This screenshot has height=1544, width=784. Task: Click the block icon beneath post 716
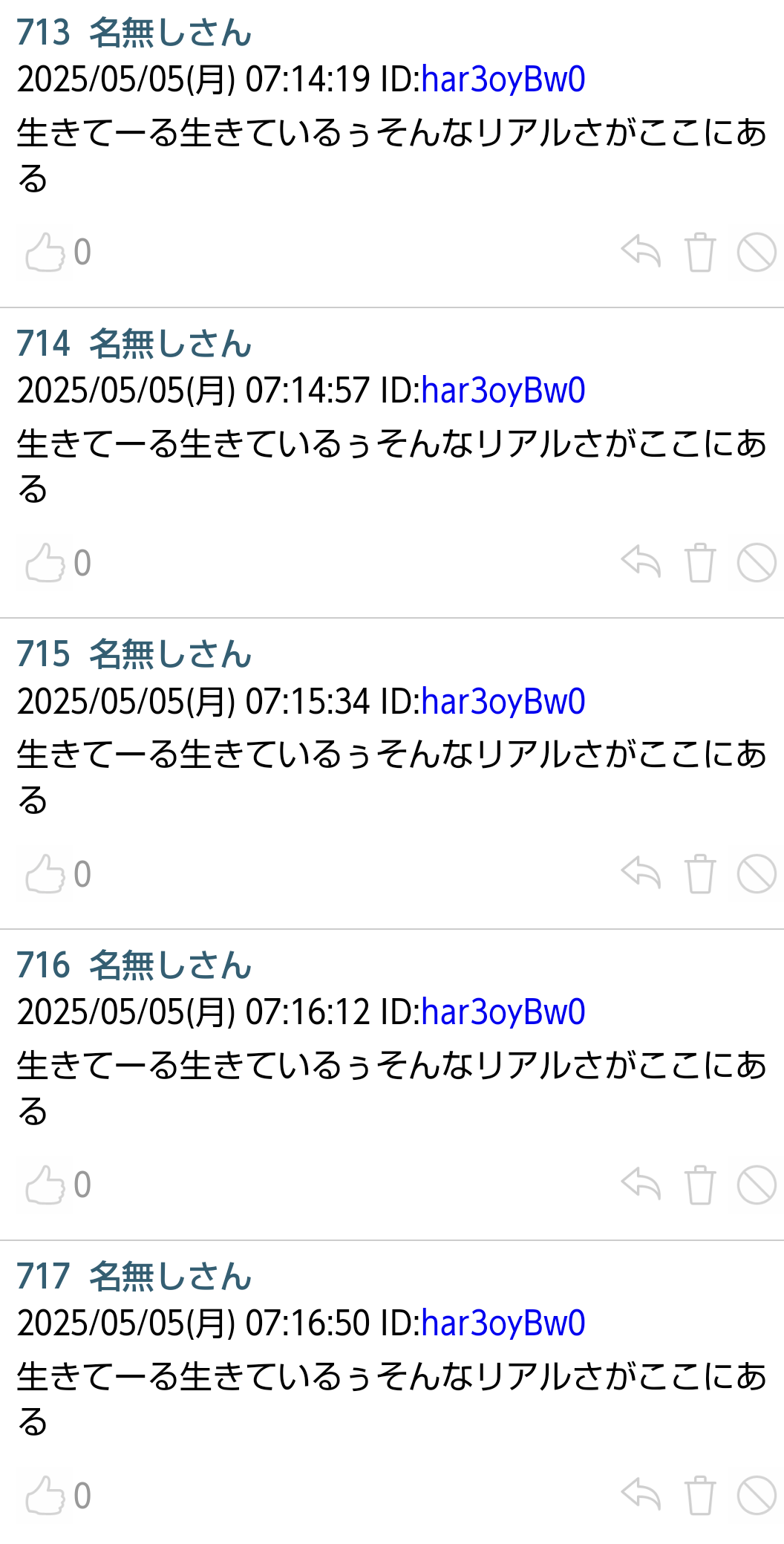point(757,1187)
